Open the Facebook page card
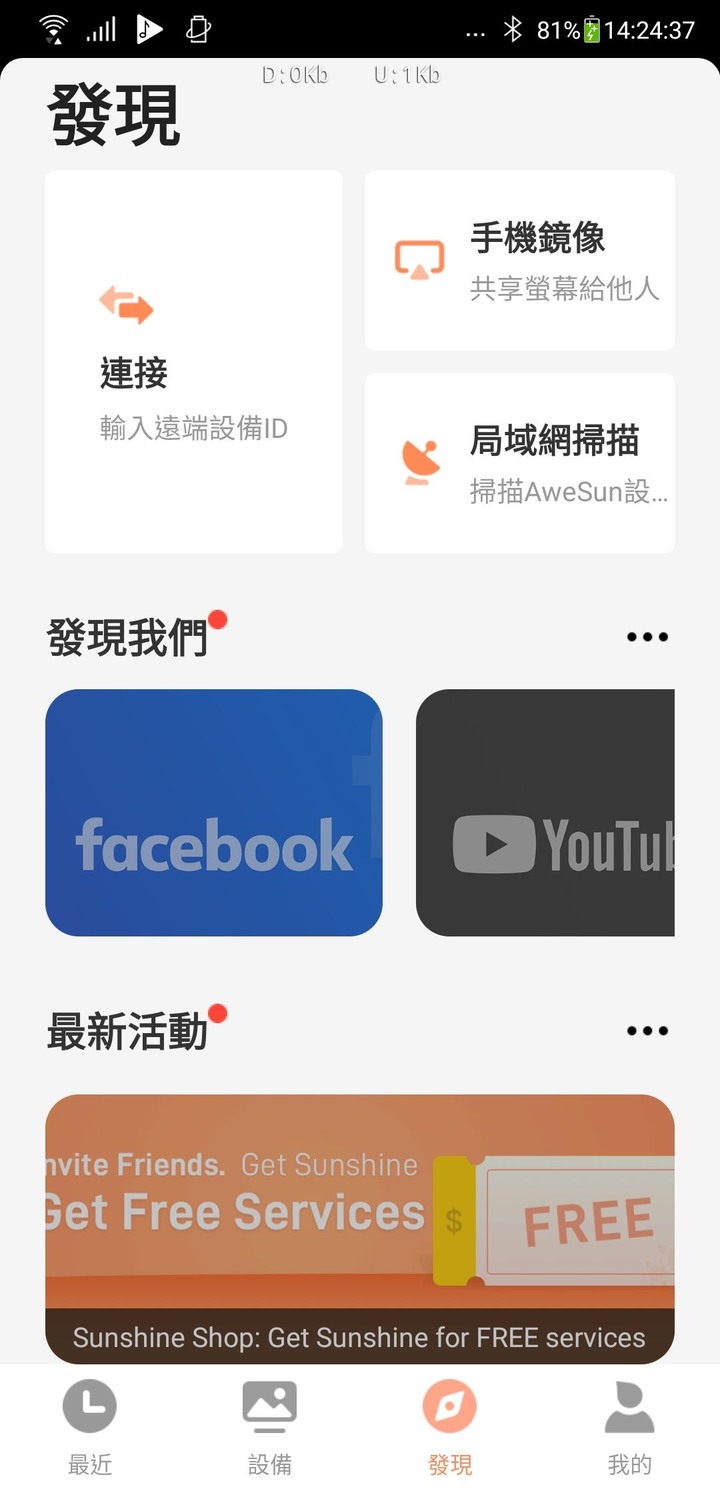Image resolution: width=720 pixels, height=1497 pixels. 214,813
